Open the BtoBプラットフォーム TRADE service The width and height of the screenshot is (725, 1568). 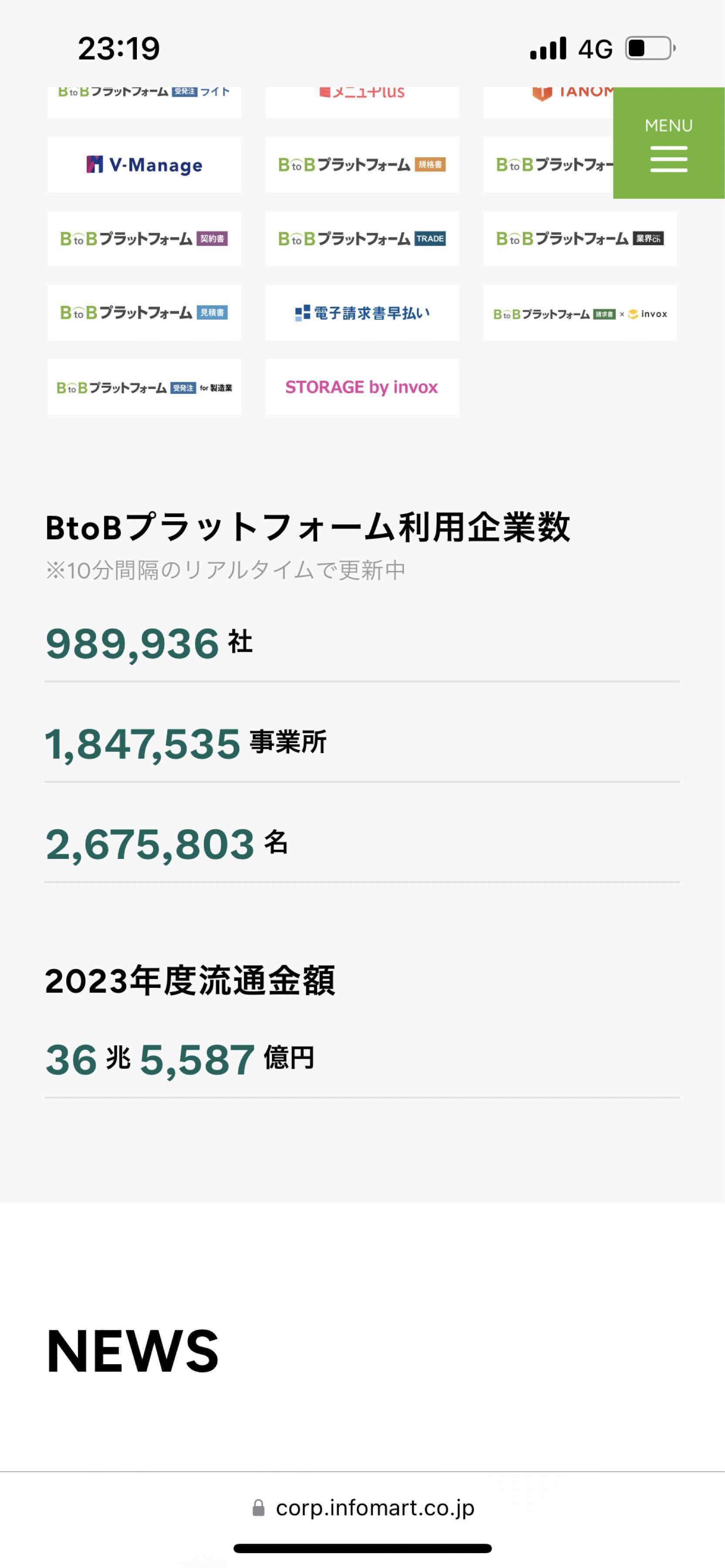(x=362, y=239)
